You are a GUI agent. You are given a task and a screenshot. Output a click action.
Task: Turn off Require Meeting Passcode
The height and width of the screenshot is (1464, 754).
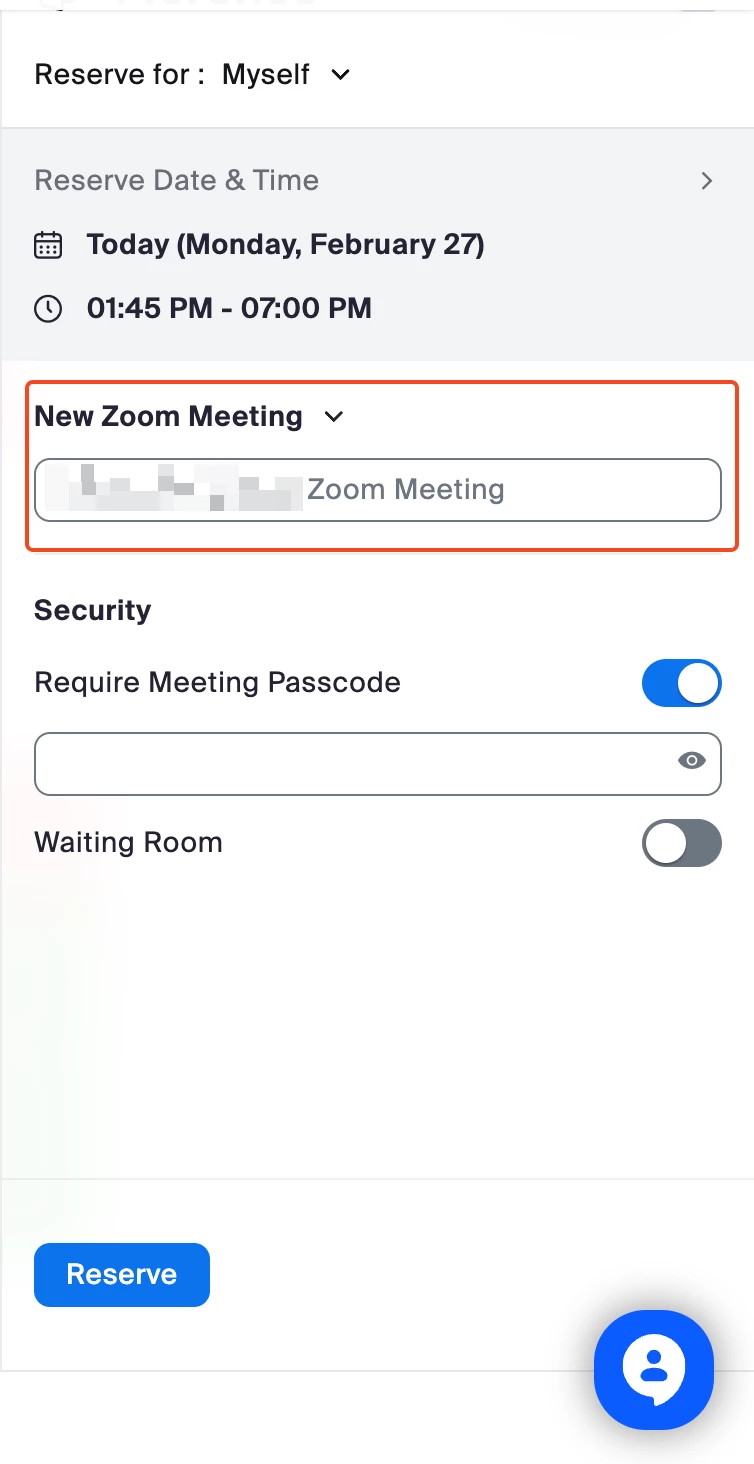[681, 683]
